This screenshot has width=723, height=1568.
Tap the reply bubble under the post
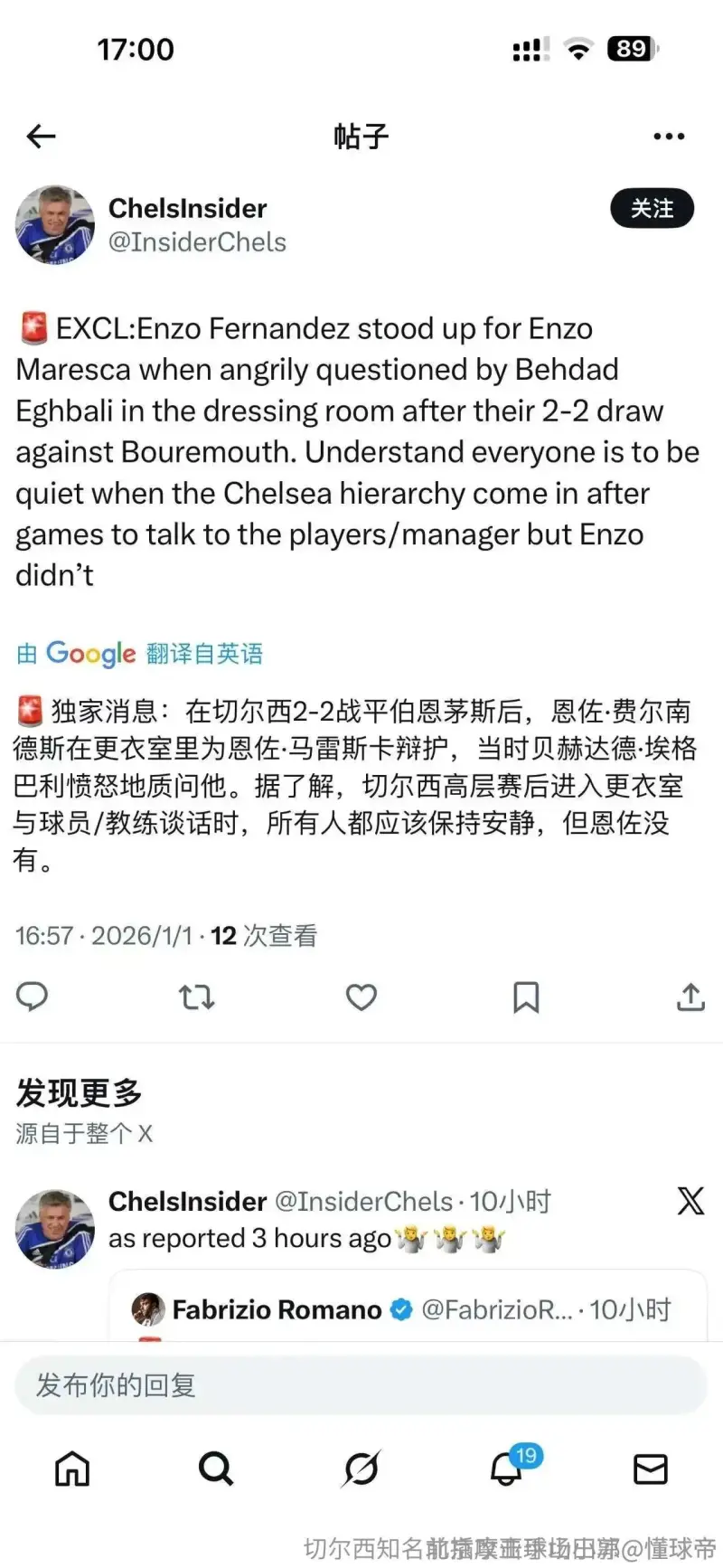click(x=33, y=997)
